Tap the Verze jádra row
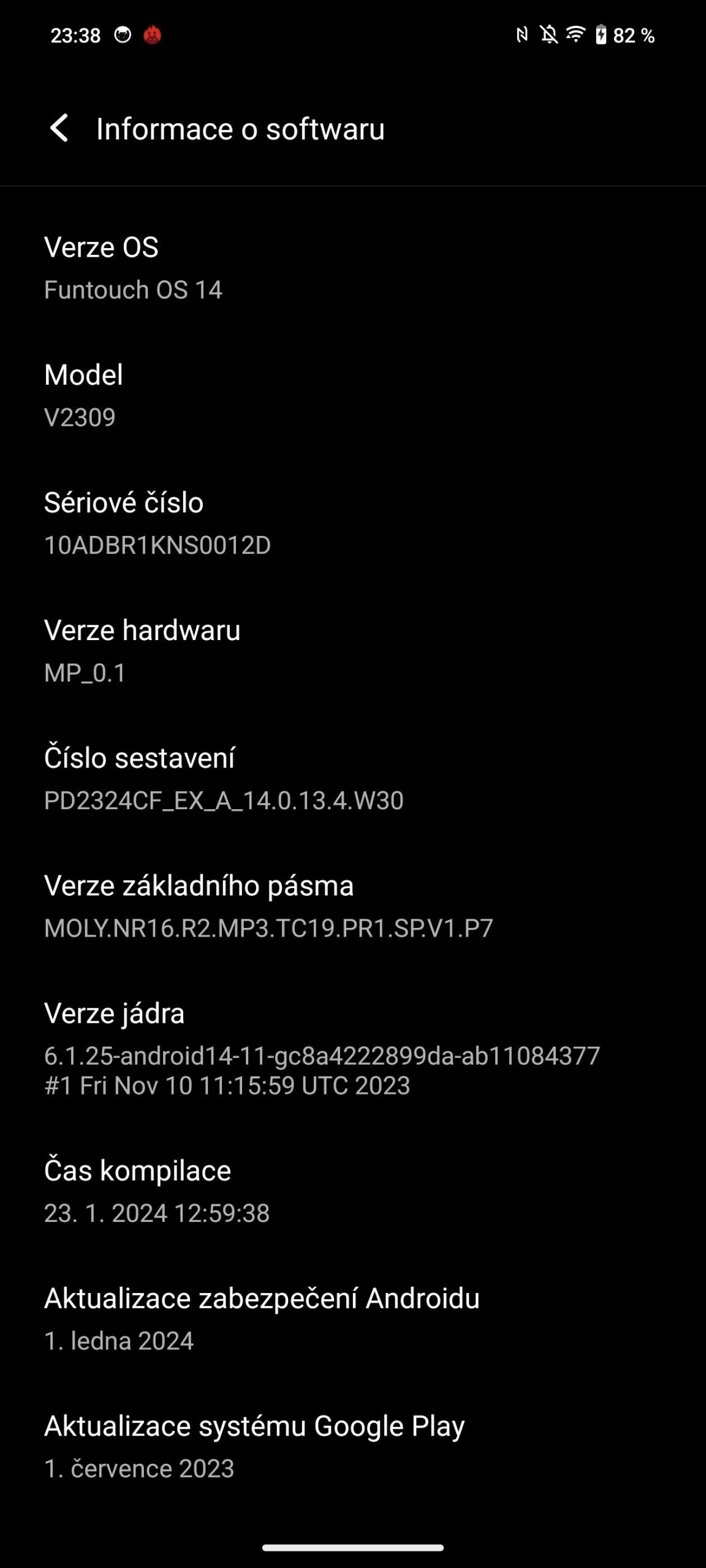706x1568 pixels. [353, 1049]
